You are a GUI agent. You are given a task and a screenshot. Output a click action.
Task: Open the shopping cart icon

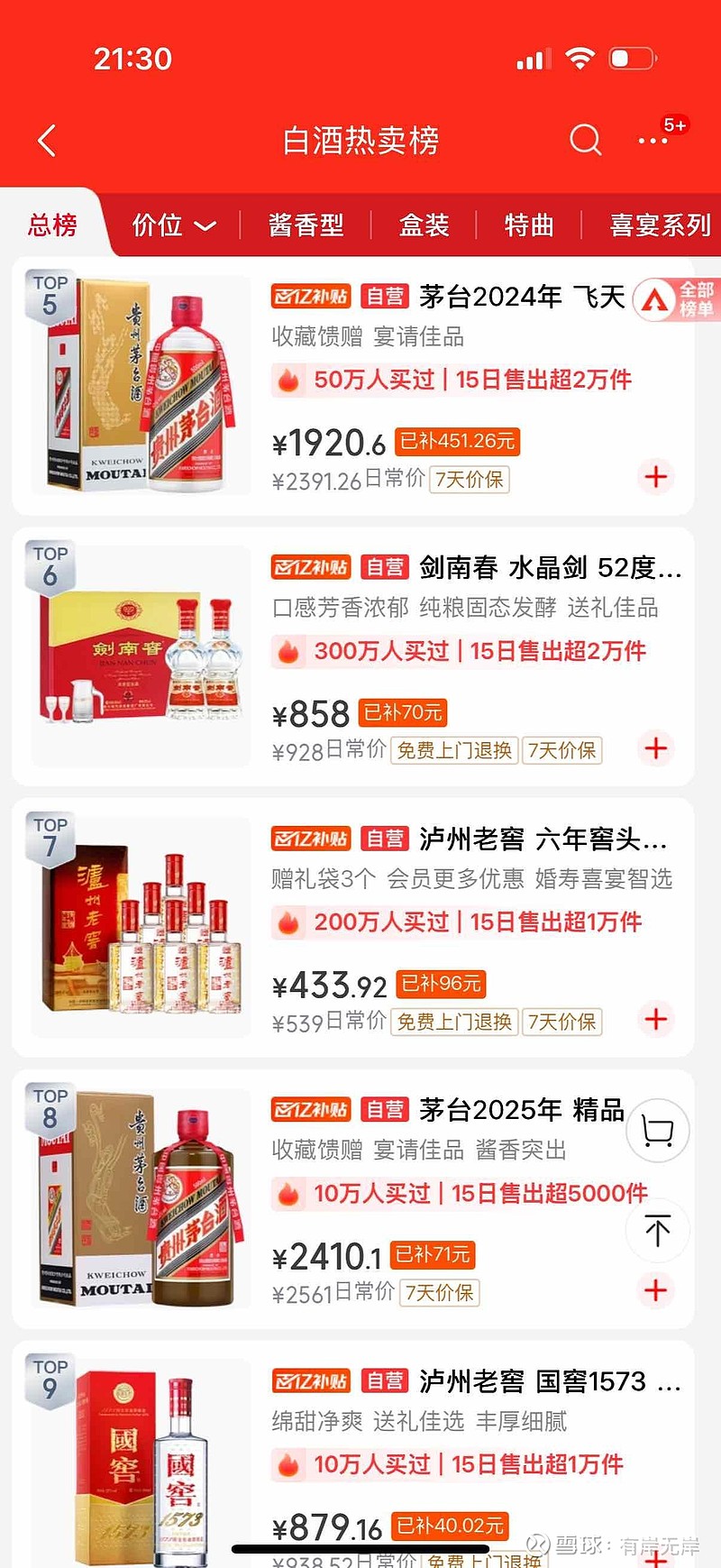pyautogui.click(x=657, y=1132)
